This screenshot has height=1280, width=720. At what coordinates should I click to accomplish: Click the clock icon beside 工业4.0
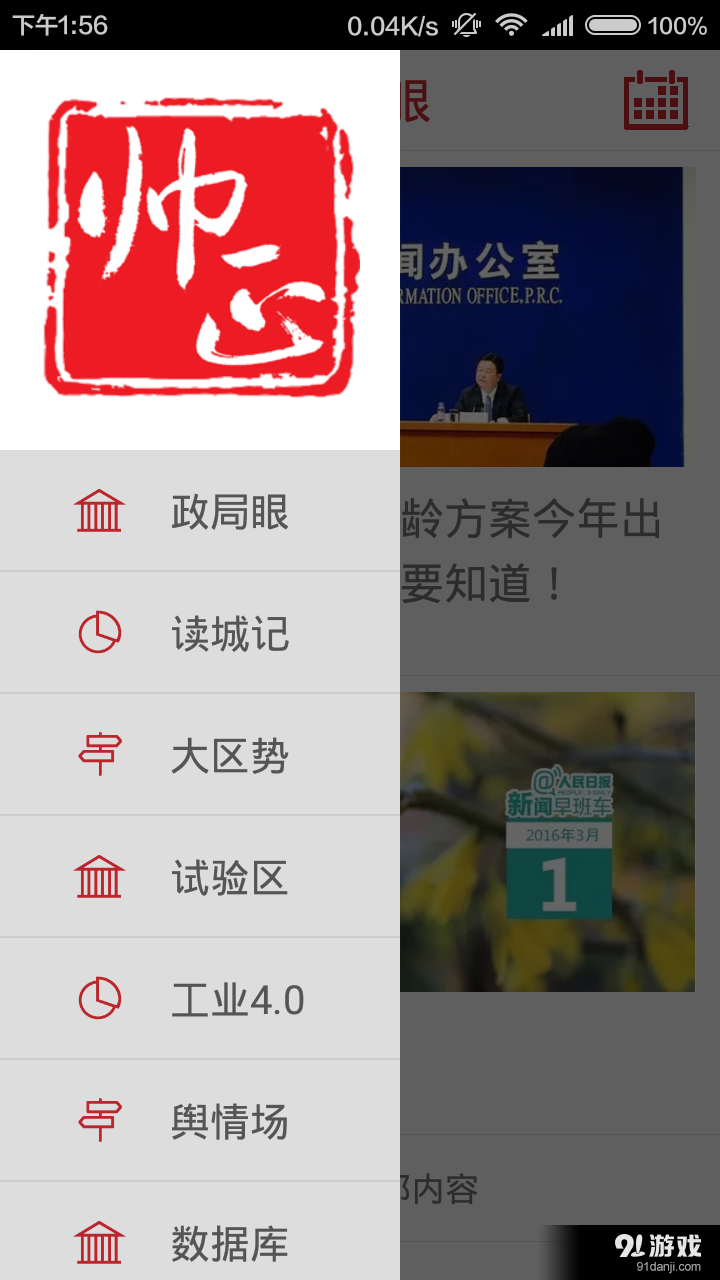point(100,998)
